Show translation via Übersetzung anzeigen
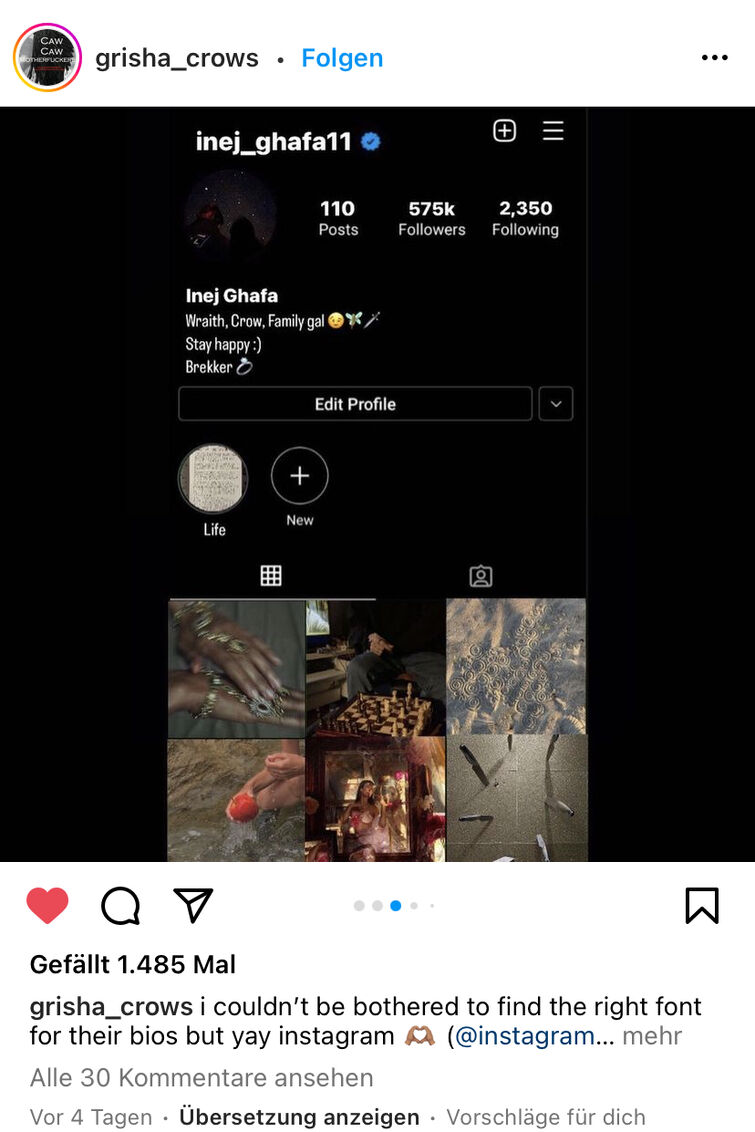755x1132 pixels. tap(299, 1117)
